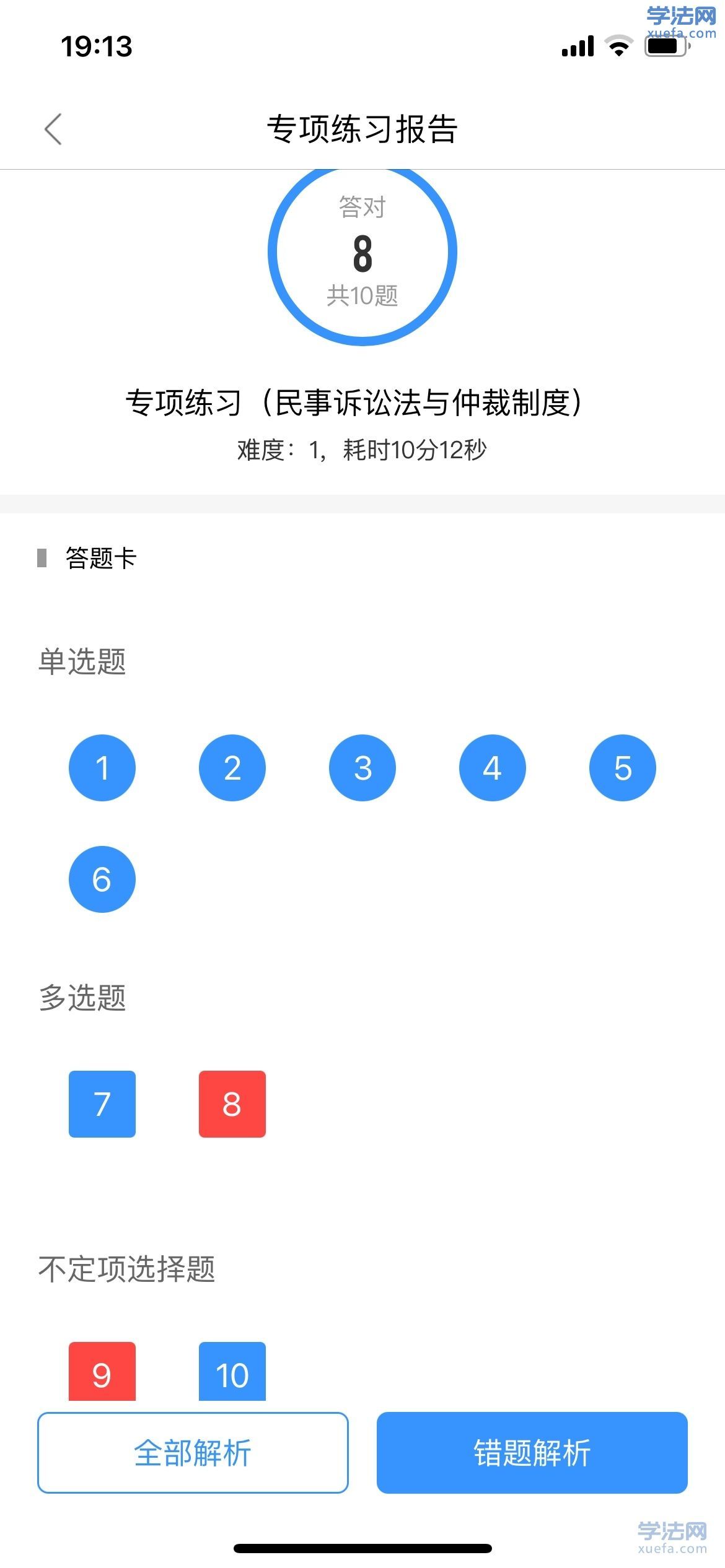
Task: Tap 错题解析 to view wrong-answer explanations
Action: [532, 1453]
